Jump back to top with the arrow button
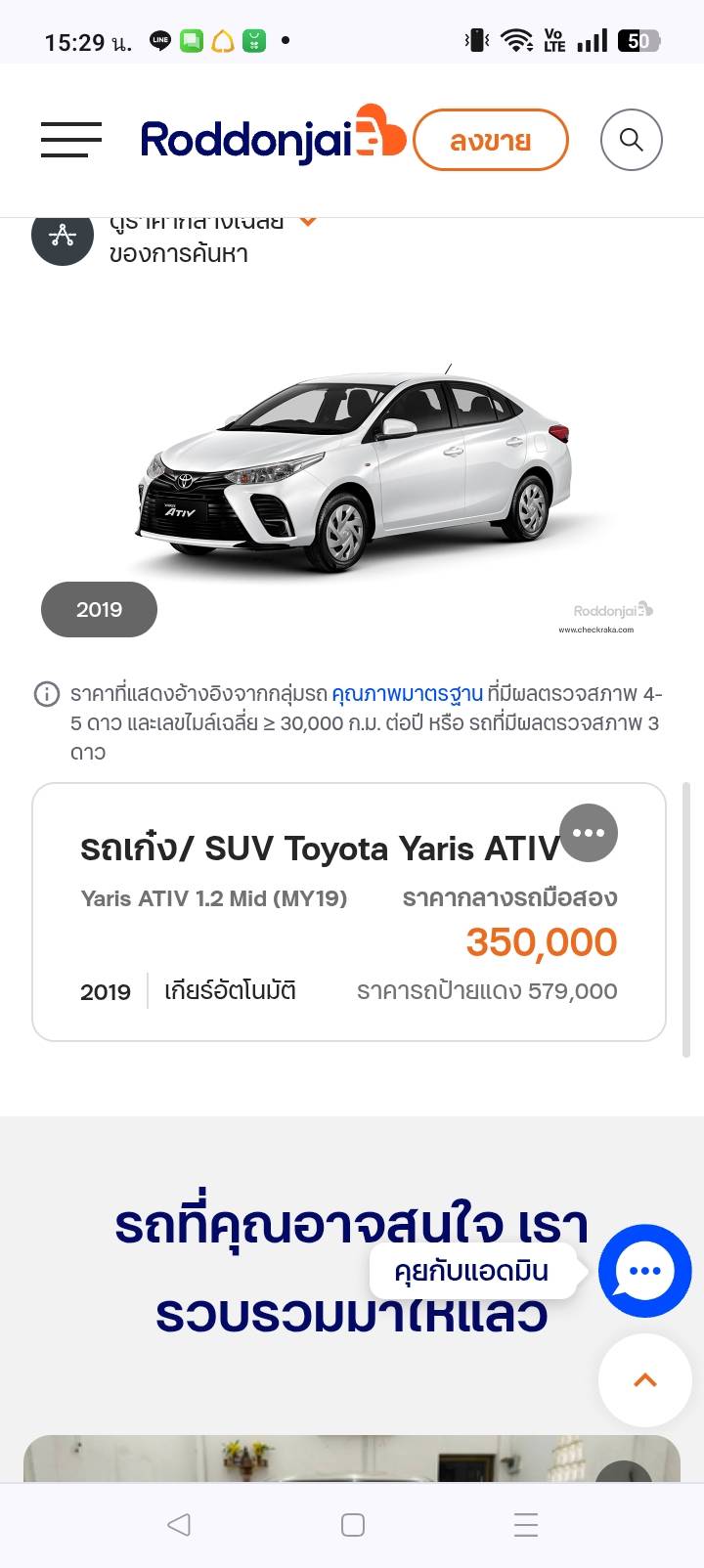 (644, 1379)
